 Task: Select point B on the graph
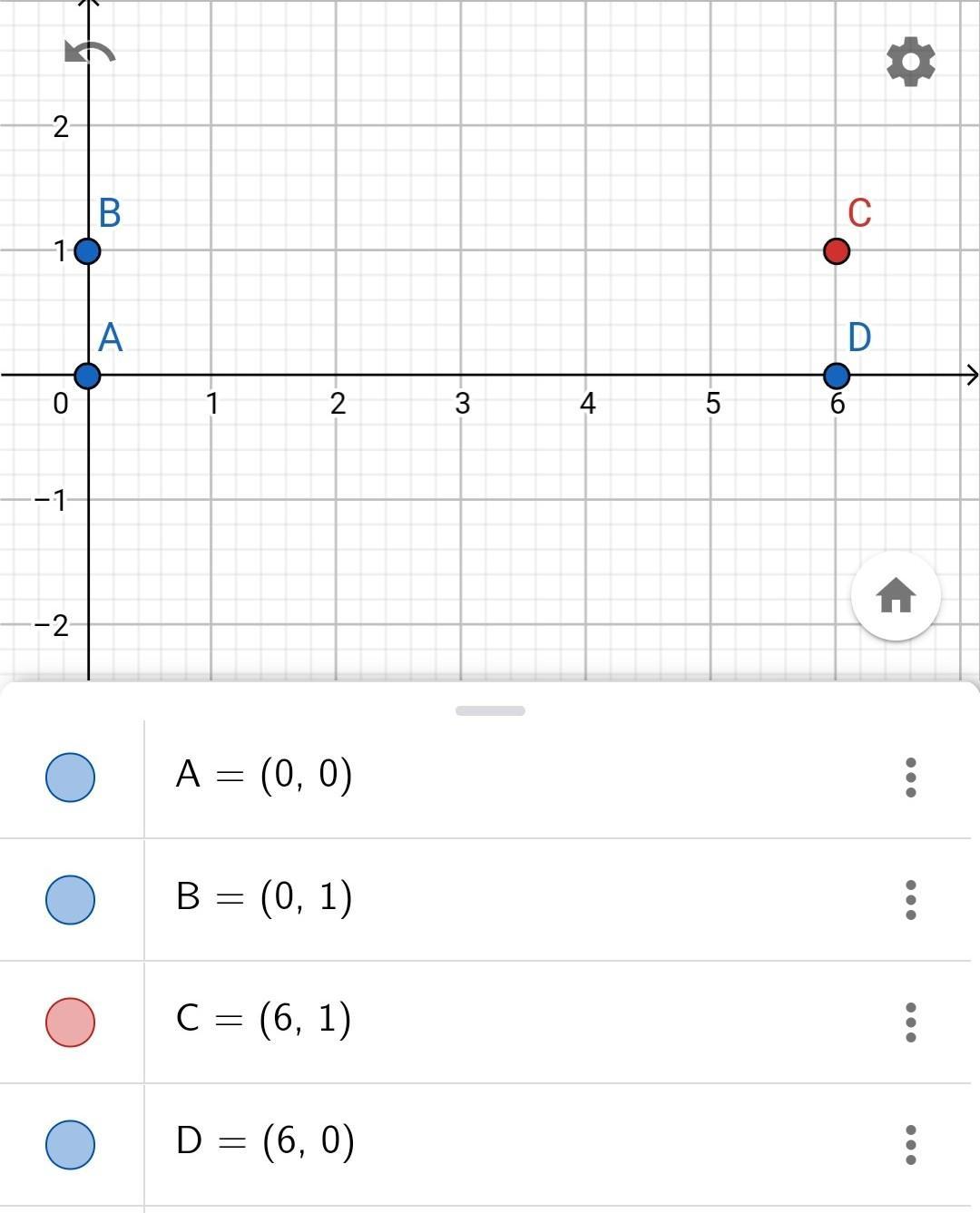coord(87,250)
